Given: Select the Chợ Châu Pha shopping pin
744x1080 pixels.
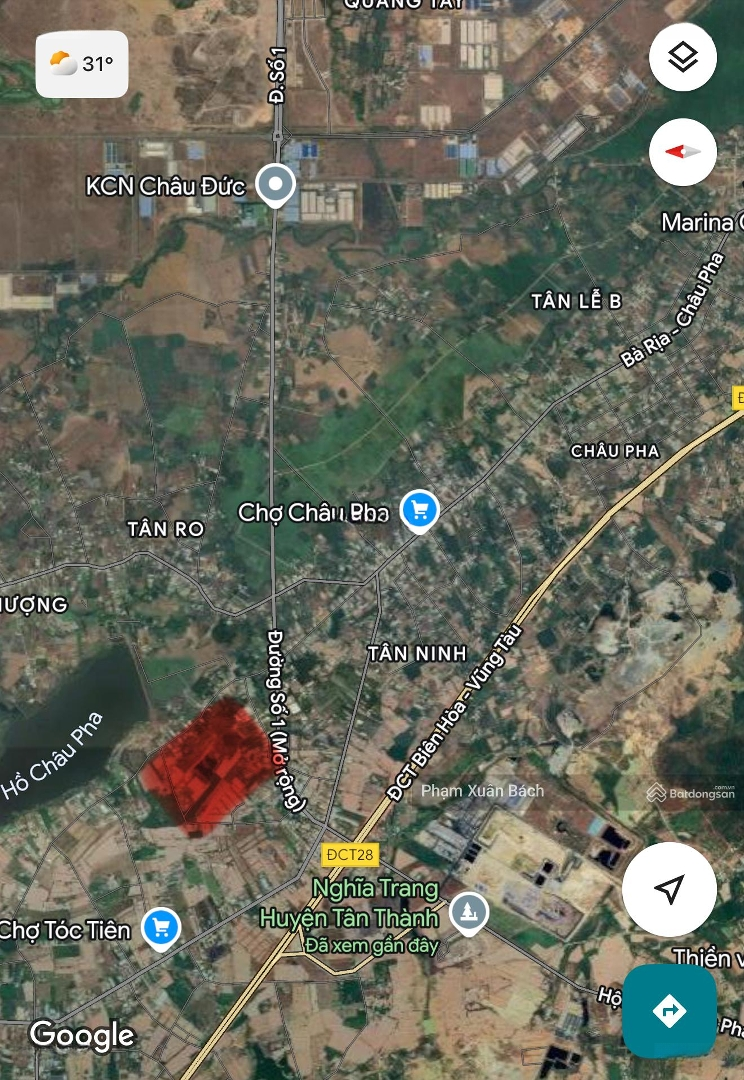Looking at the screenshot, I should pos(419,511).
